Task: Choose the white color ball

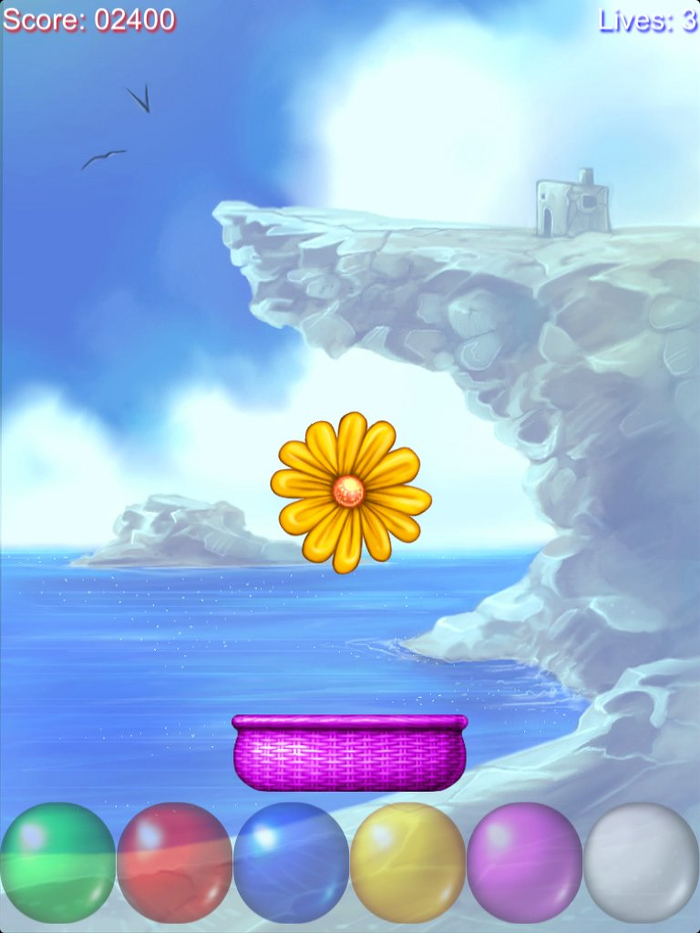Action: (x=641, y=862)
